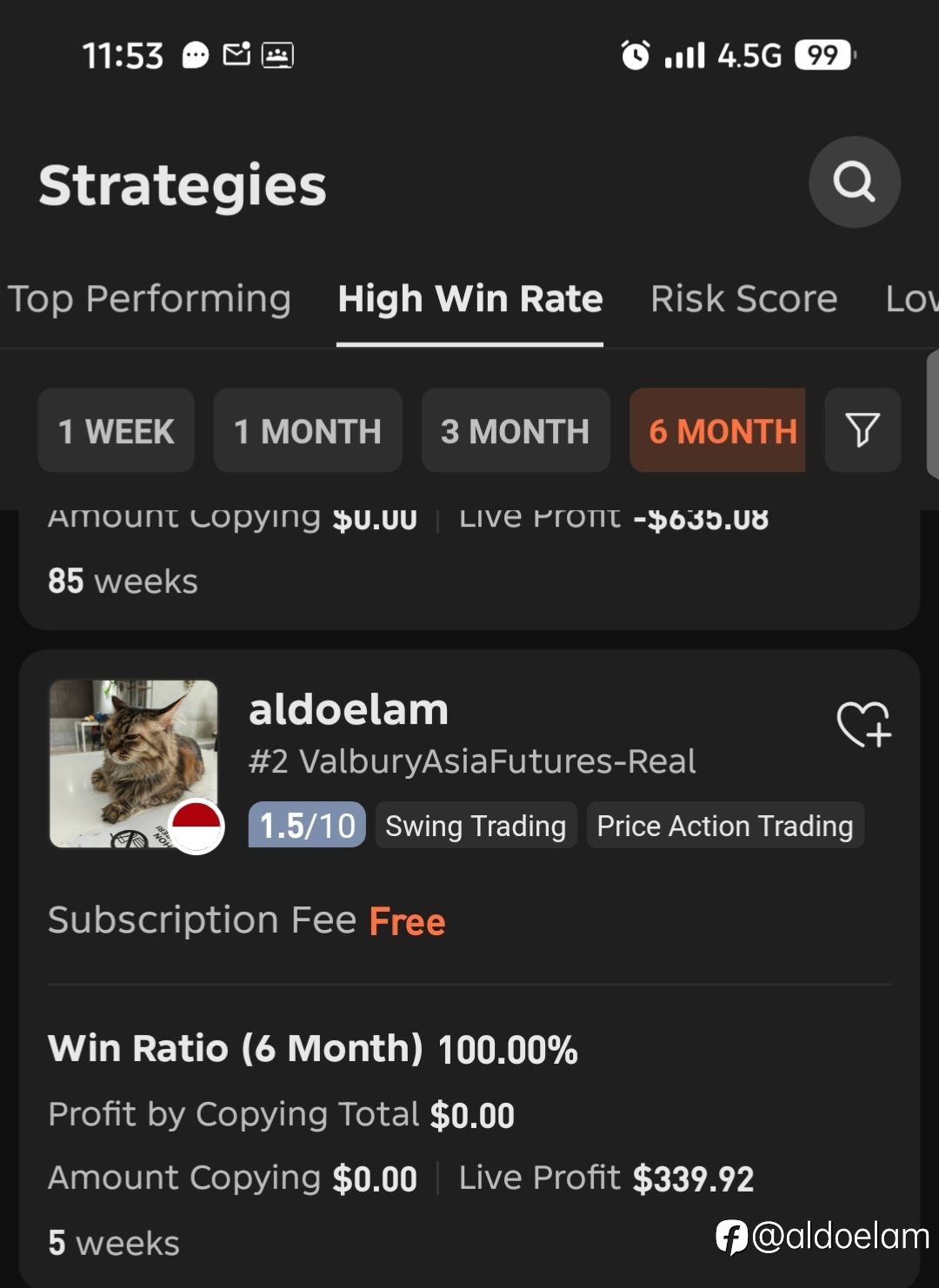Choose the 1 MONTH period chip

click(x=308, y=430)
